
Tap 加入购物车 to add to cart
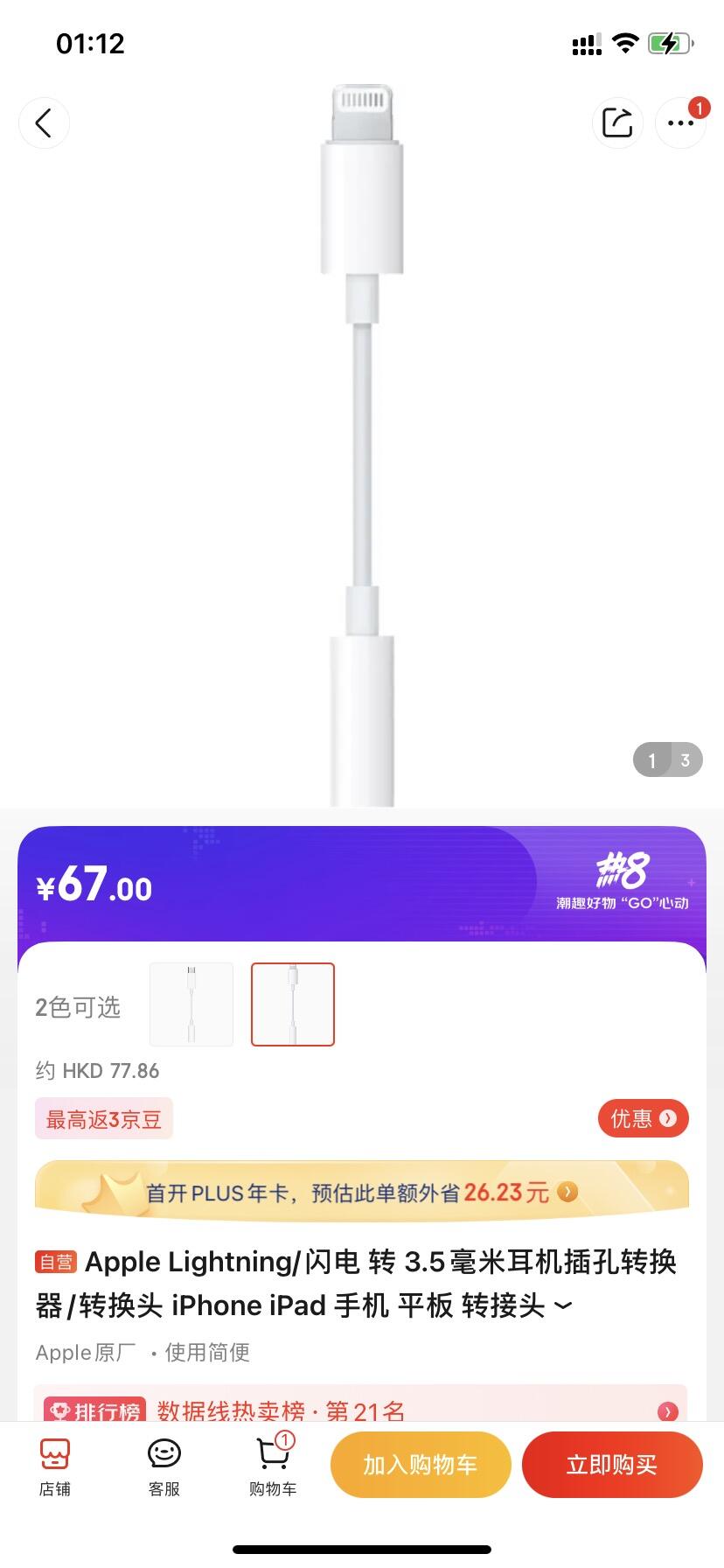[x=421, y=1464]
